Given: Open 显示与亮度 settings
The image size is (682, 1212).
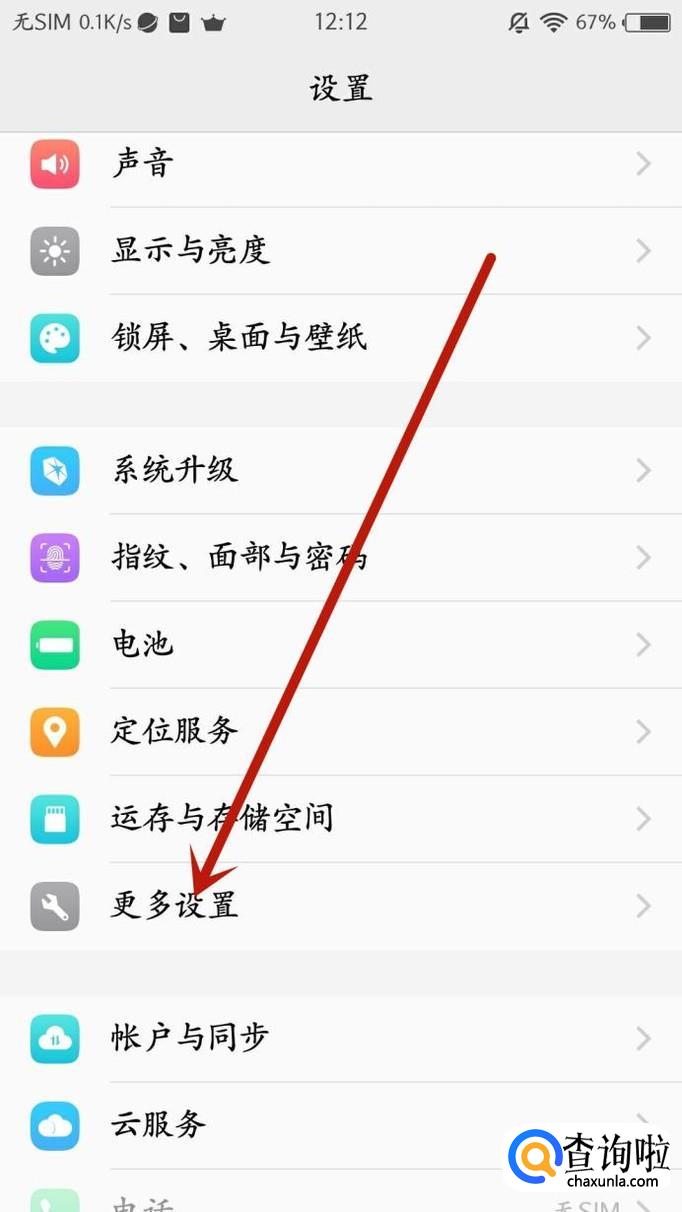Looking at the screenshot, I should point(341,250).
